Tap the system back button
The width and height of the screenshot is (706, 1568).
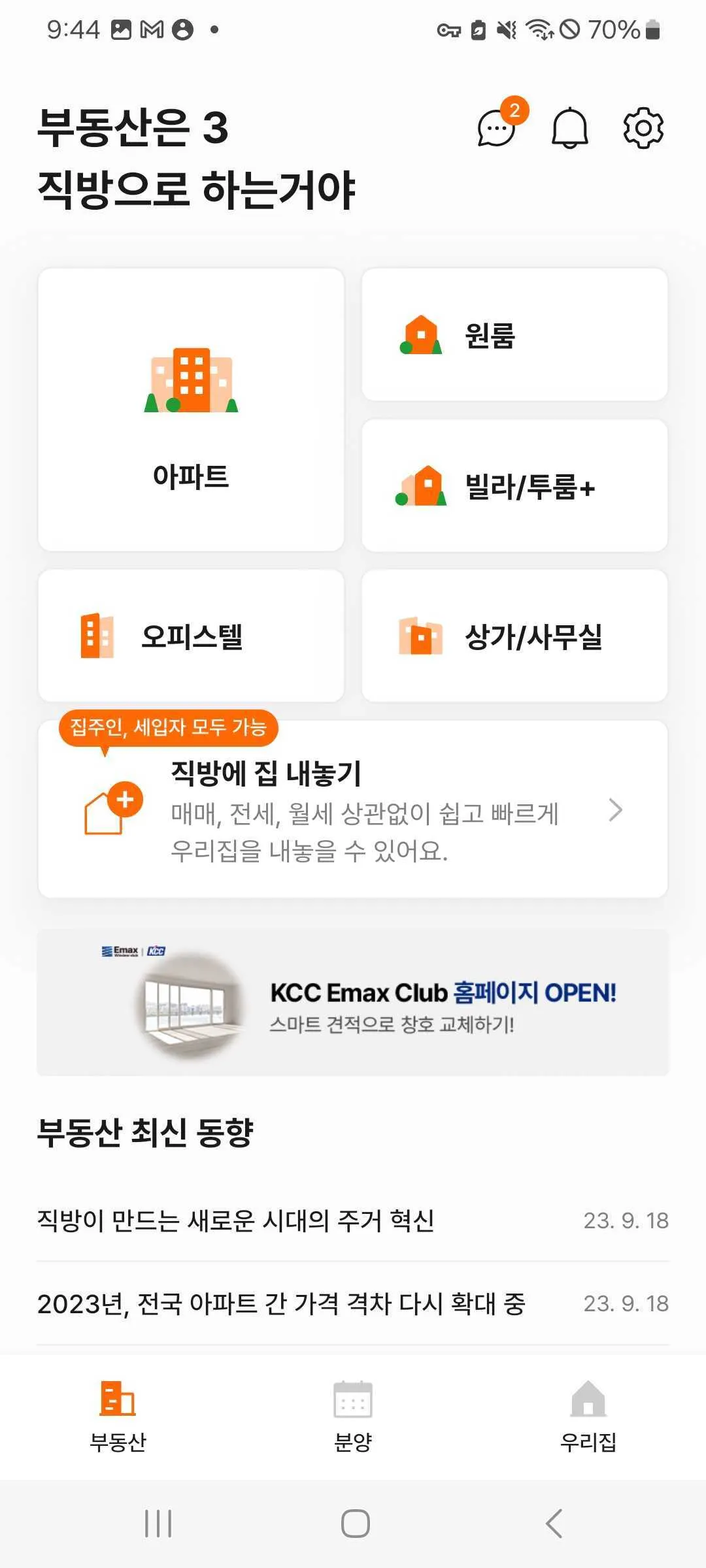(554, 1524)
